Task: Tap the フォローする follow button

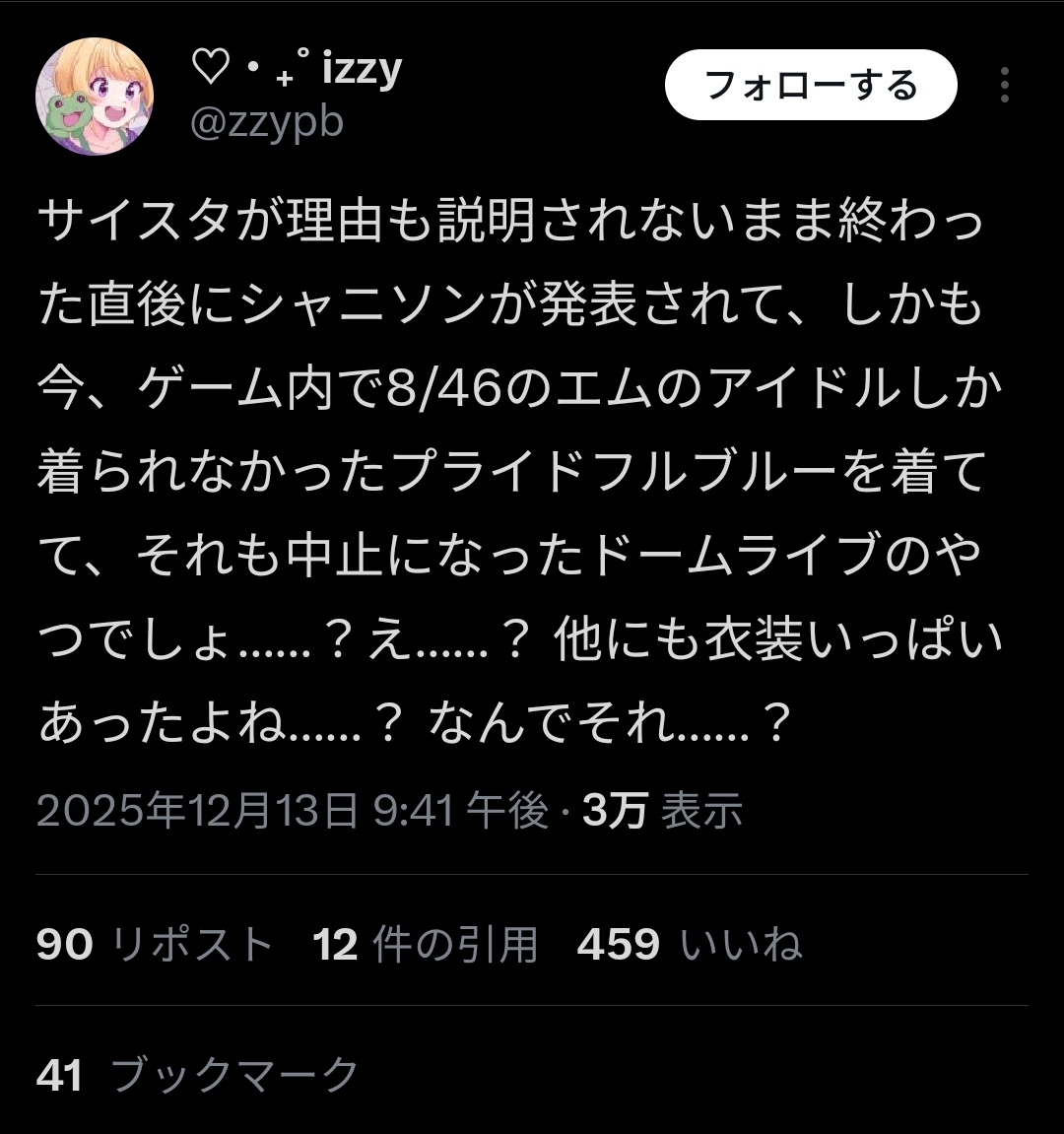Action: (x=810, y=86)
